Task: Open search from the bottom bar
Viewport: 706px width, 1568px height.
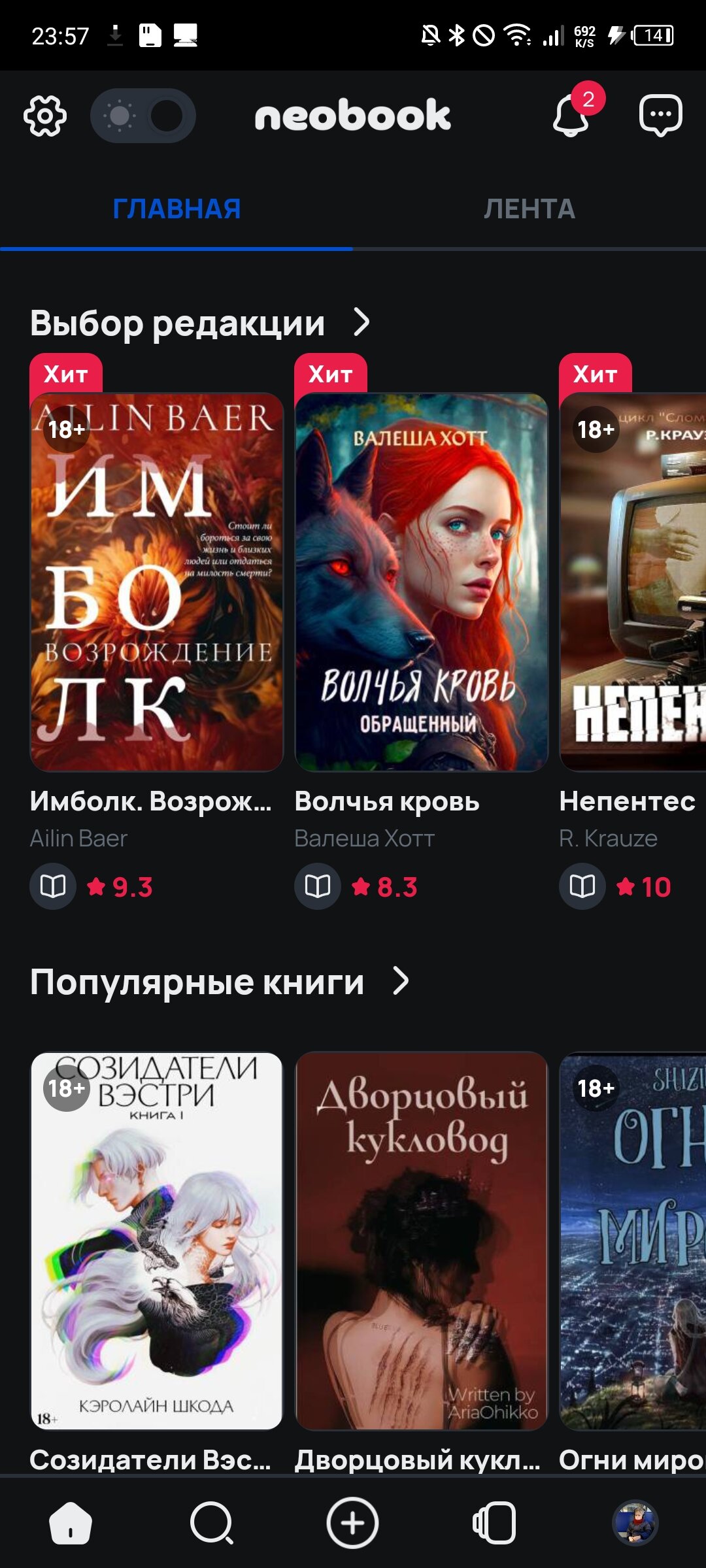Action: point(211,1523)
